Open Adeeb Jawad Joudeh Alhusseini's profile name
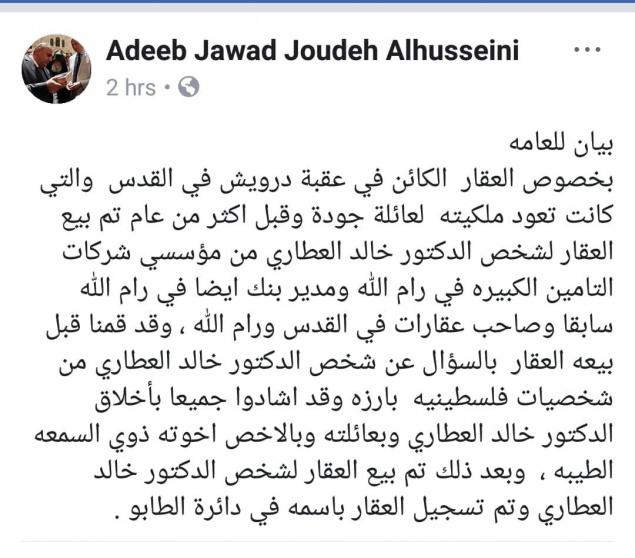 pos(313,52)
